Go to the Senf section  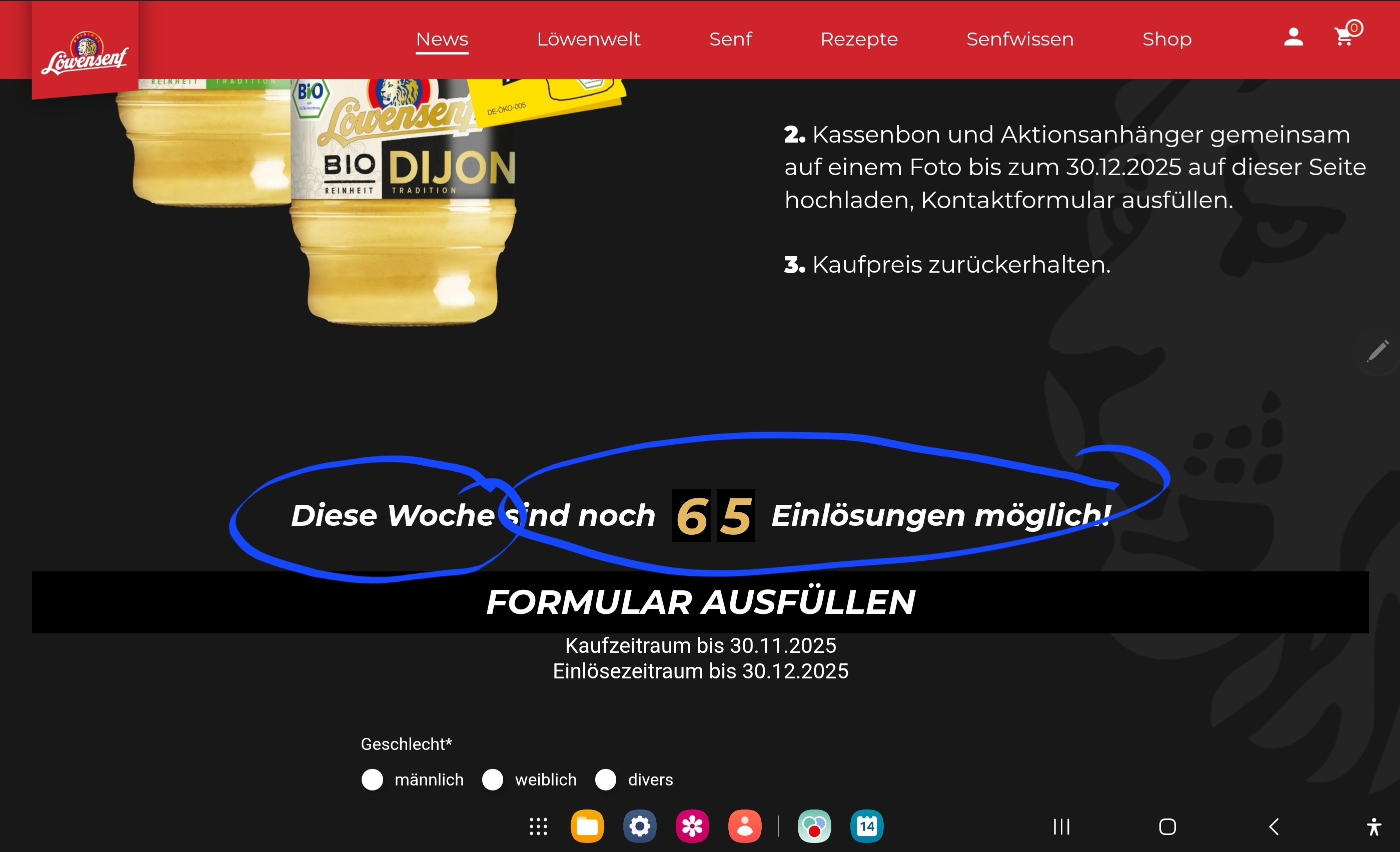pyautogui.click(x=730, y=39)
